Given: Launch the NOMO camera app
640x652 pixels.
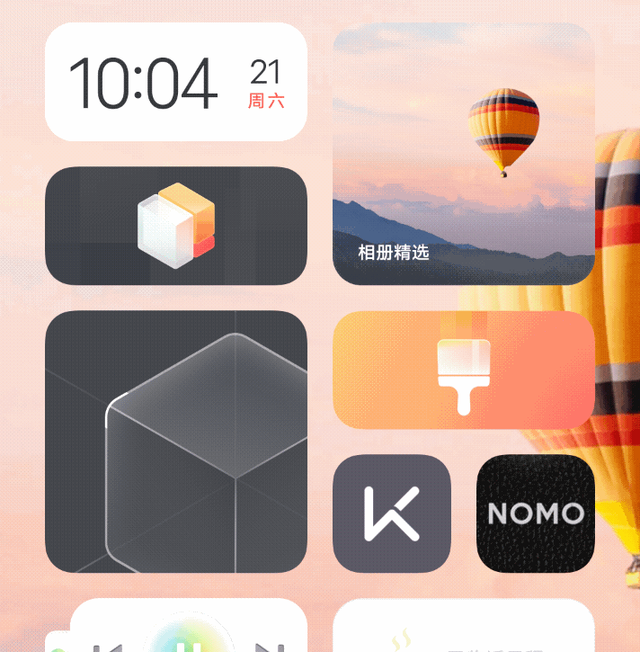Looking at the screenshot, I should coord(535,513).
